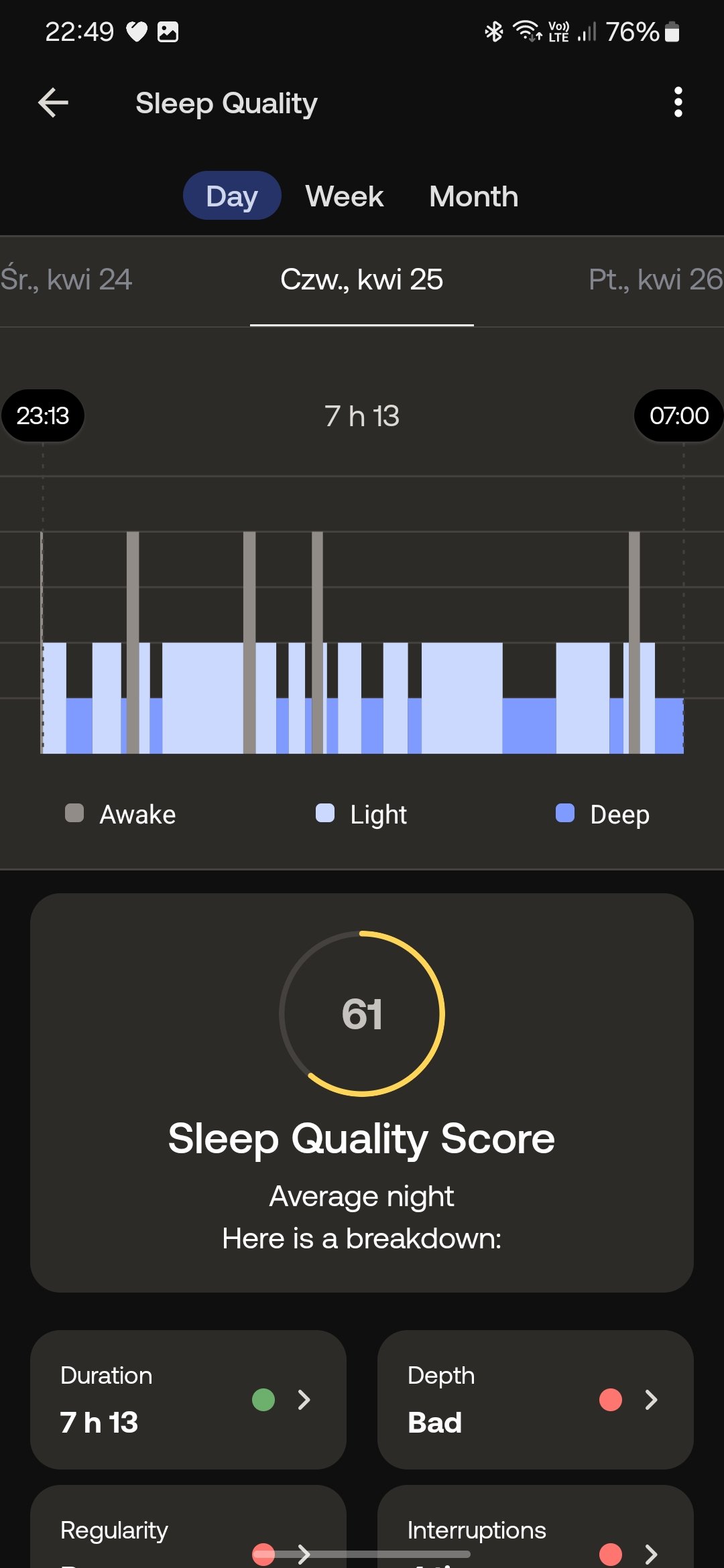This screenshot has height=1568, width=724.
Task: Open the three-dot overflow menu
Action: coord(678,103)
